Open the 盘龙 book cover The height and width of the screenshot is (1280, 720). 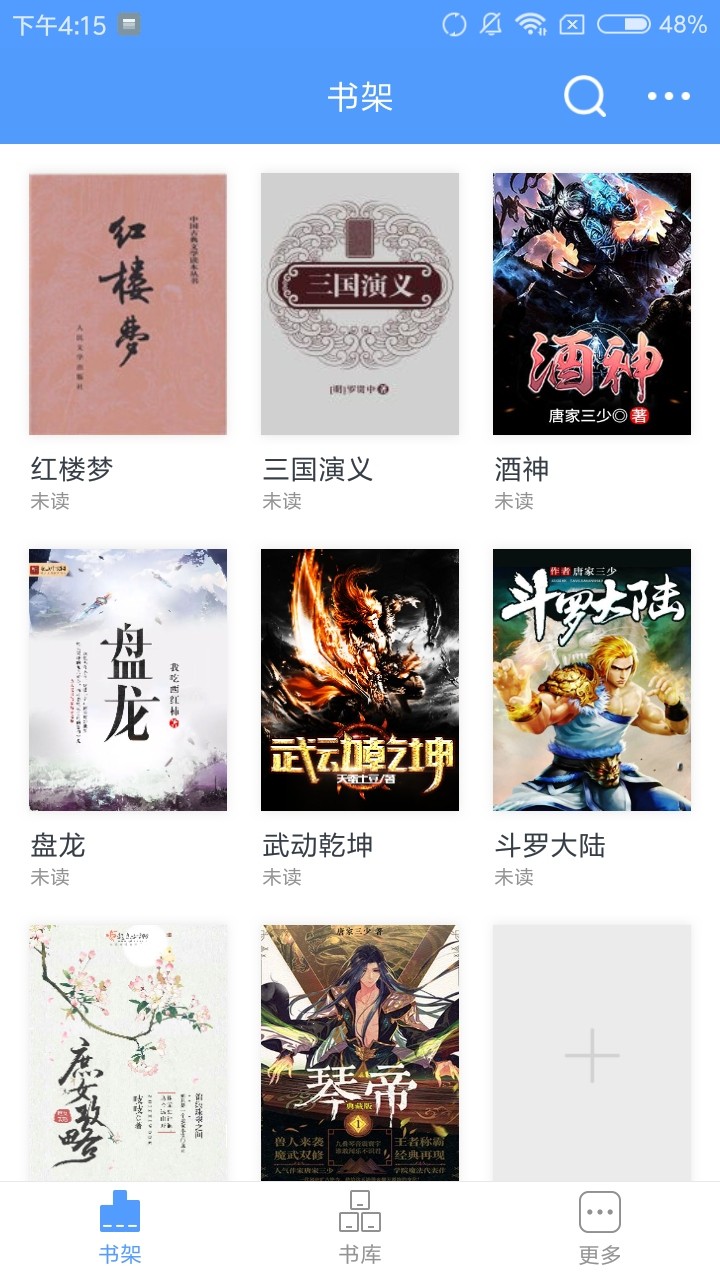click(x=128, y=679)
